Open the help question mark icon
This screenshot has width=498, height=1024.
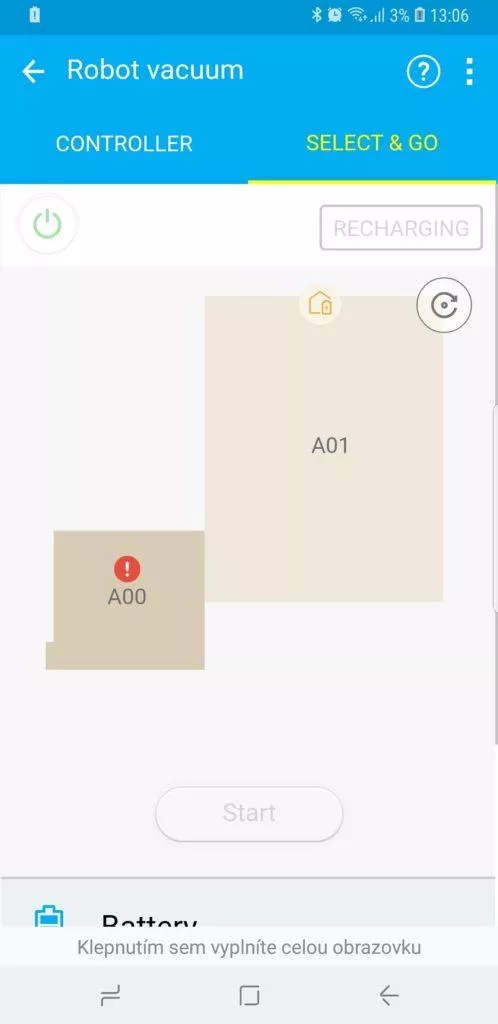(424, 72)
